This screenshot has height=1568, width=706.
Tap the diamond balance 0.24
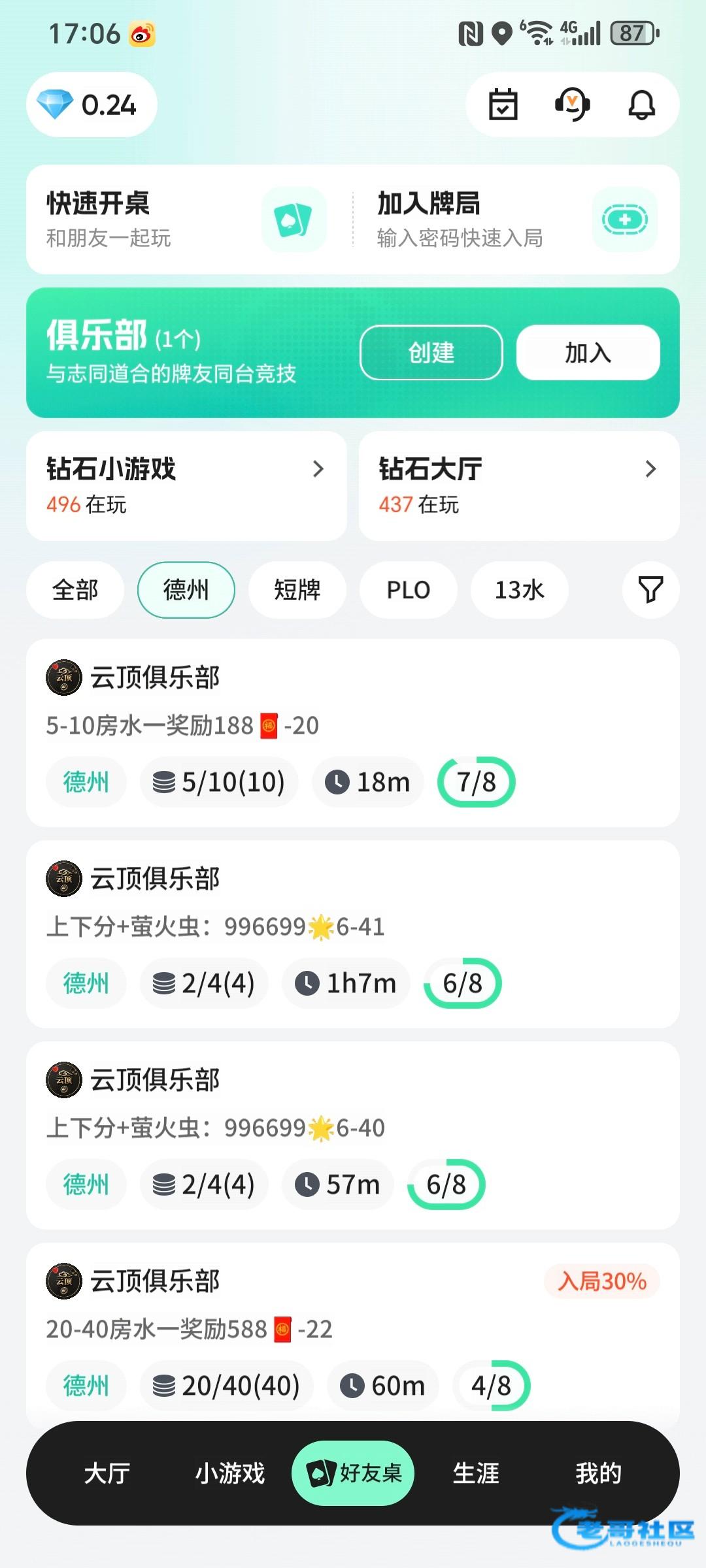92,105
